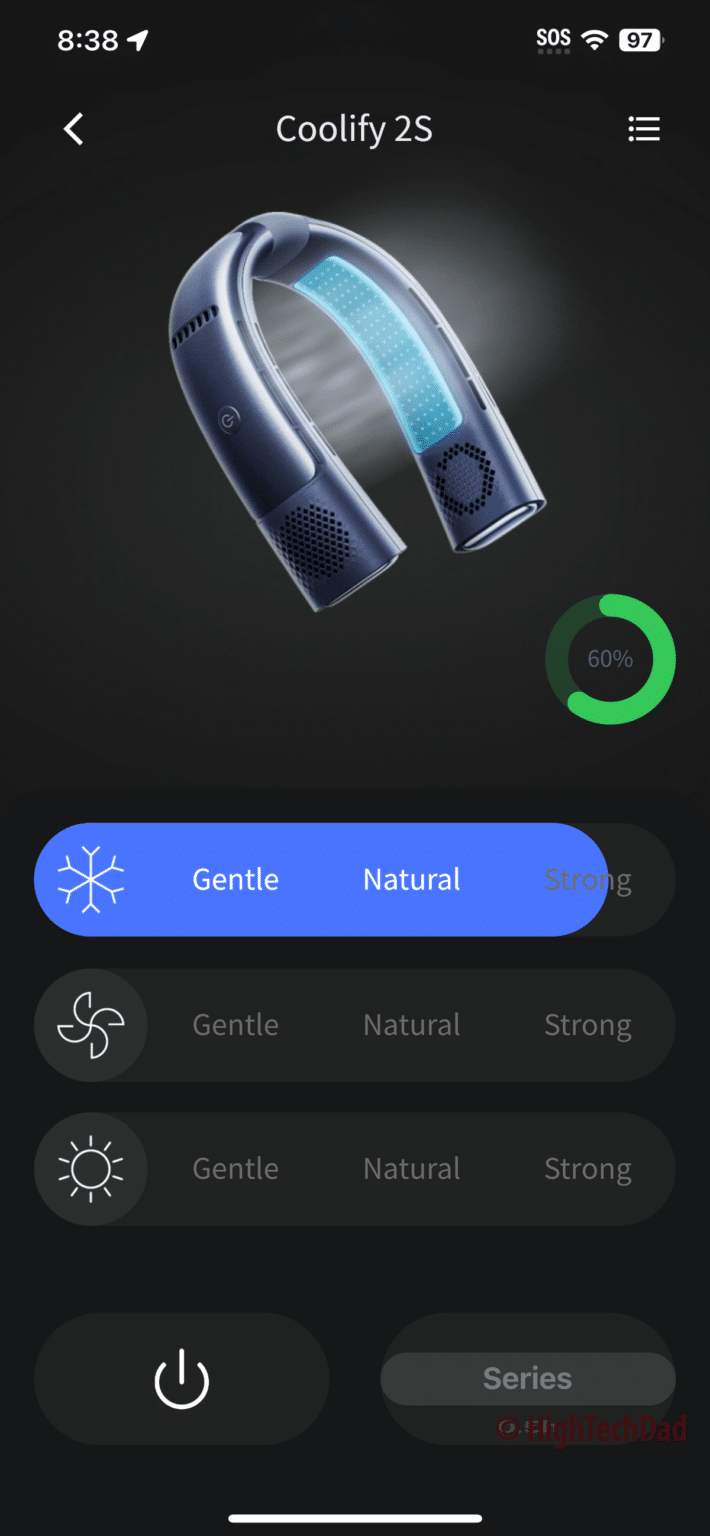Tap the sun heating mode icon

click(91, 1169)
